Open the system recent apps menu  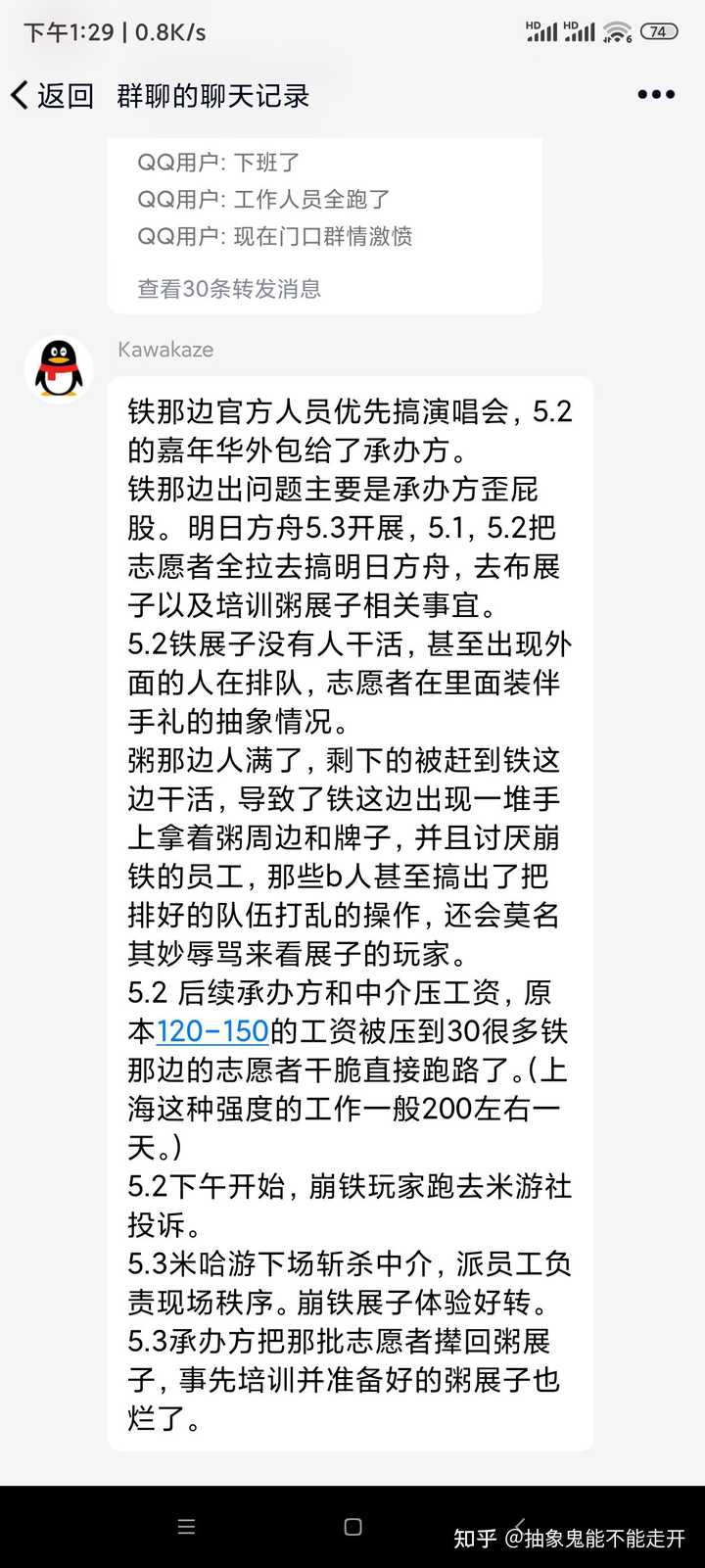point(186,1526)
